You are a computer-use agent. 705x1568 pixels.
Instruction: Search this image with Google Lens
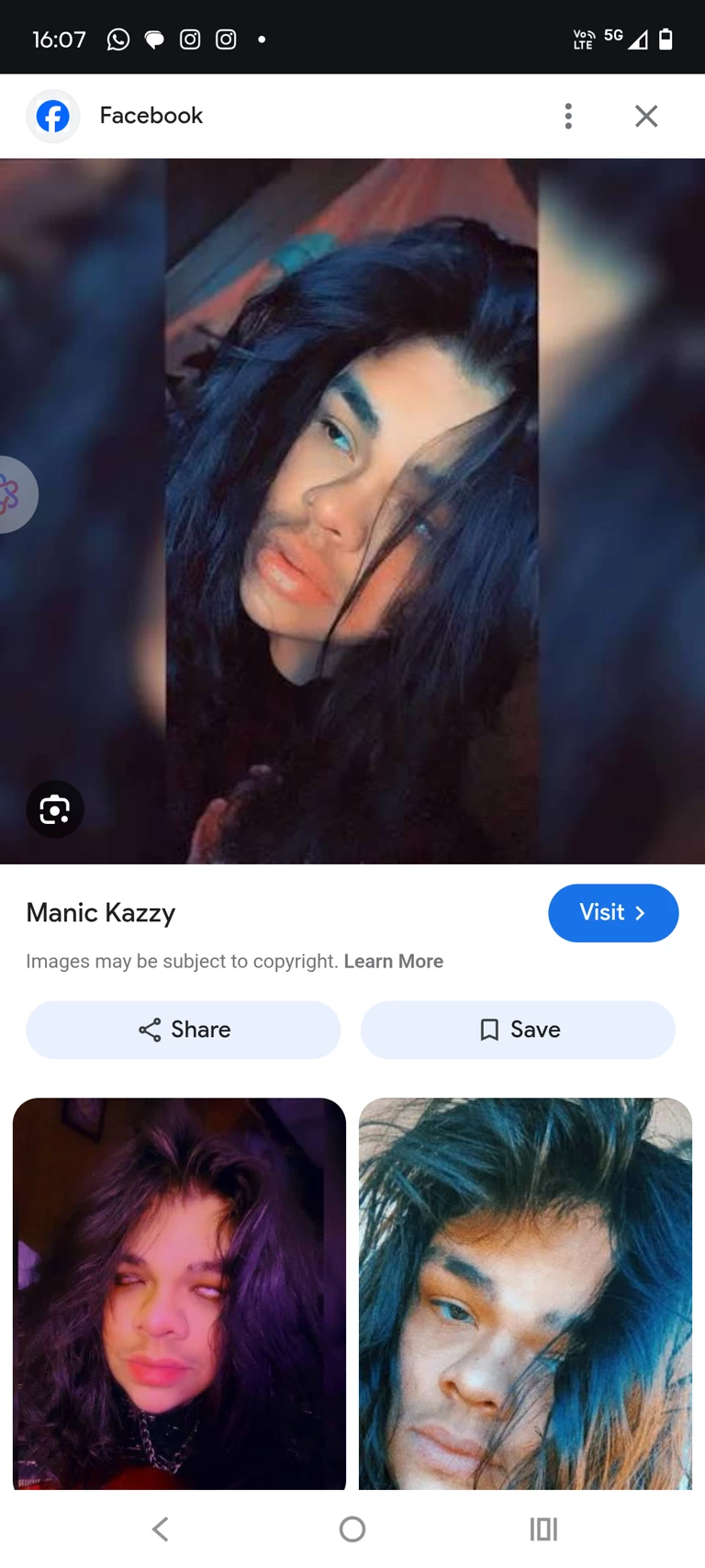point(55,809)
